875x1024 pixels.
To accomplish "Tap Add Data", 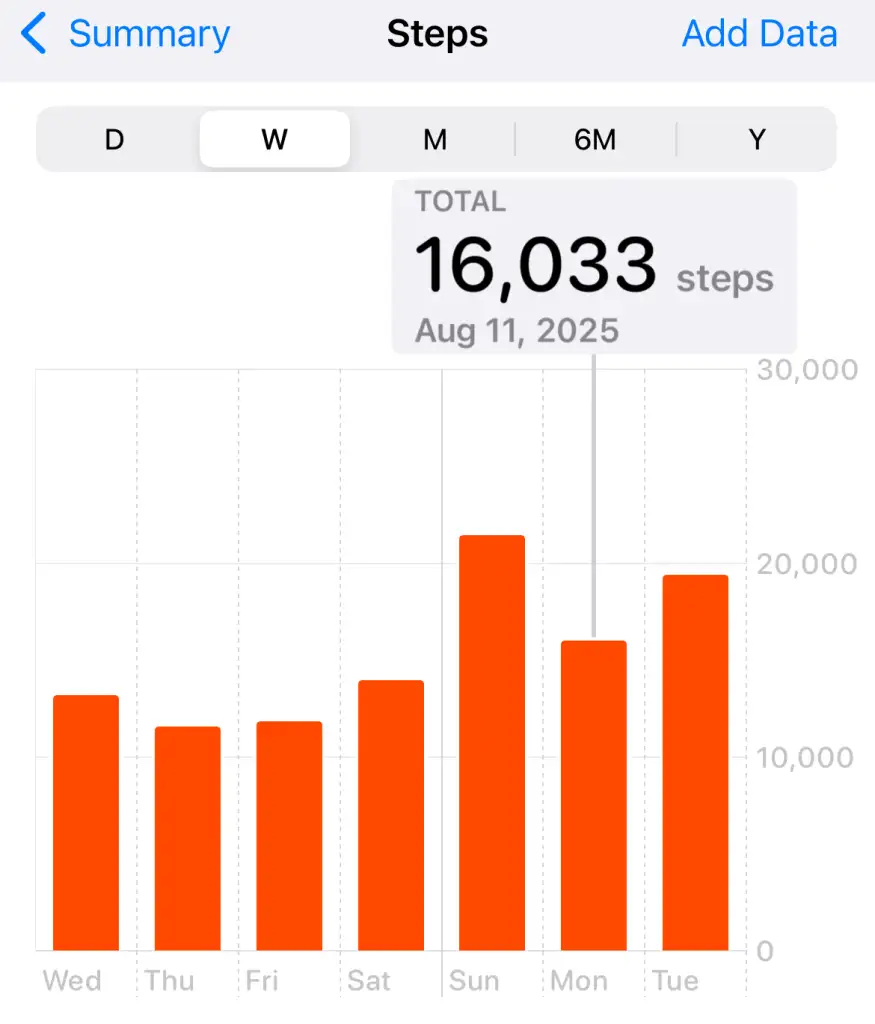I will (759, 34).
